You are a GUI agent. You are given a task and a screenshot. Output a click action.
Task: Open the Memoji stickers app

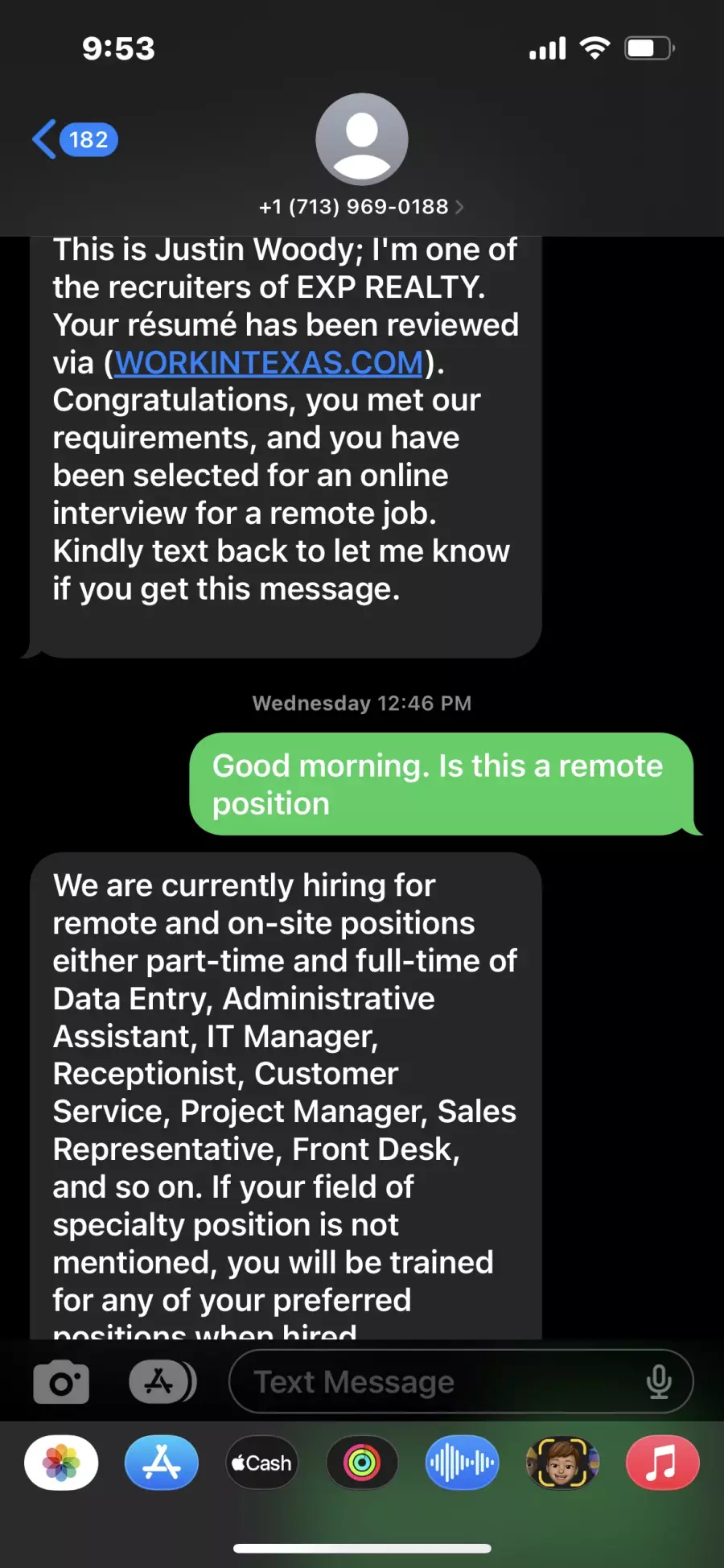pyautogui.click(x=562, y=1463)
